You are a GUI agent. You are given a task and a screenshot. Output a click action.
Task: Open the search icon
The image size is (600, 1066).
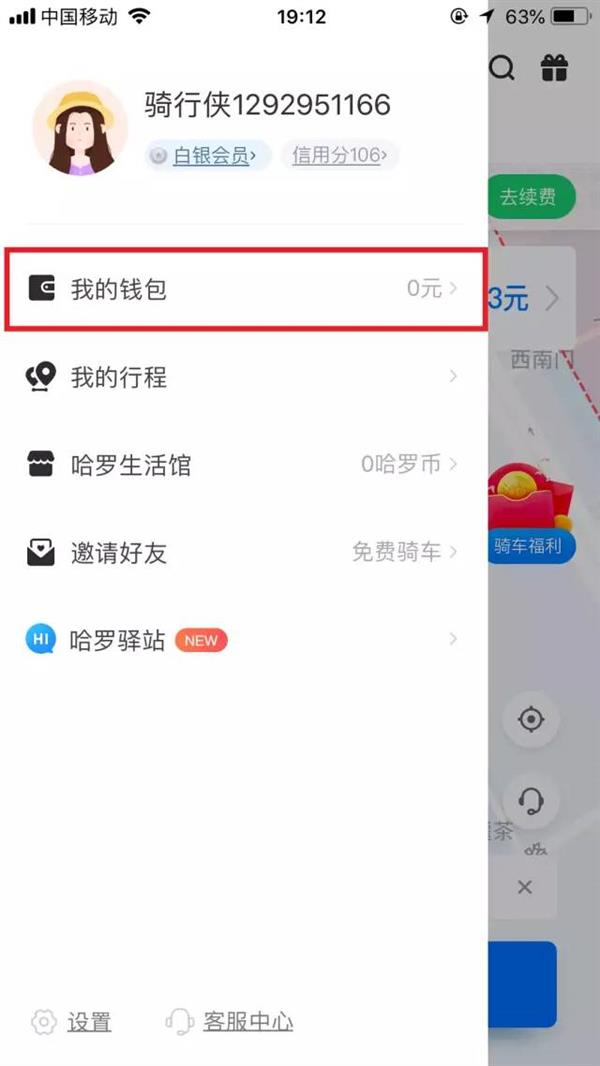[x=503, y=68]
